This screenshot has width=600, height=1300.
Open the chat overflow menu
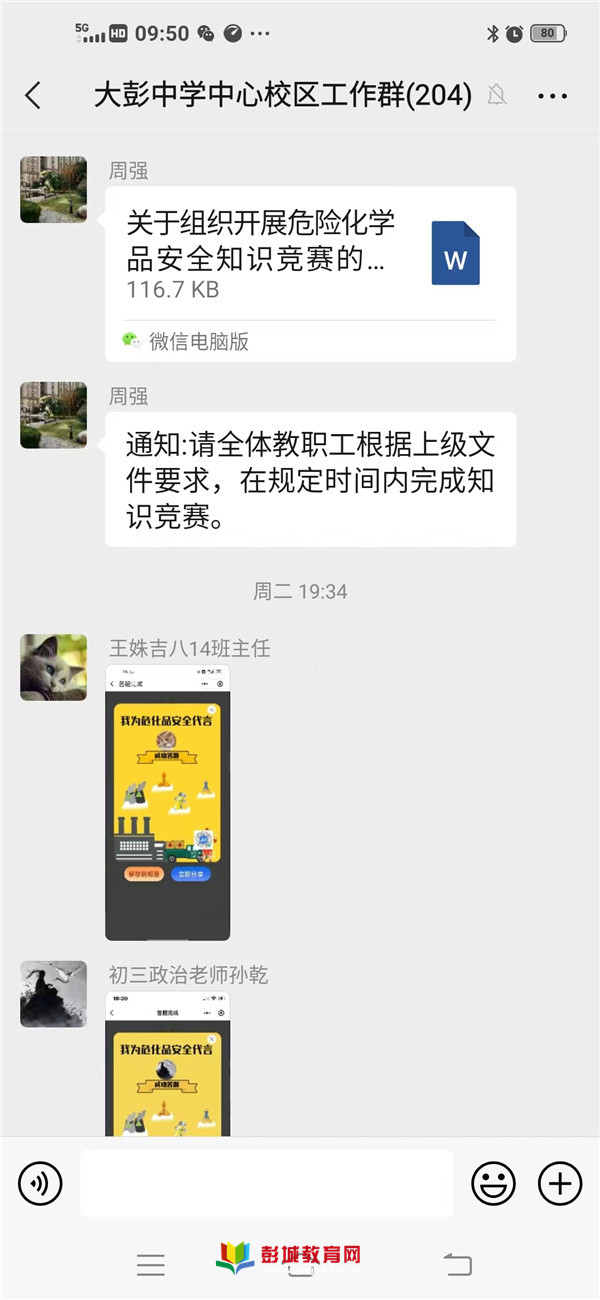click(x=552, y=96)
